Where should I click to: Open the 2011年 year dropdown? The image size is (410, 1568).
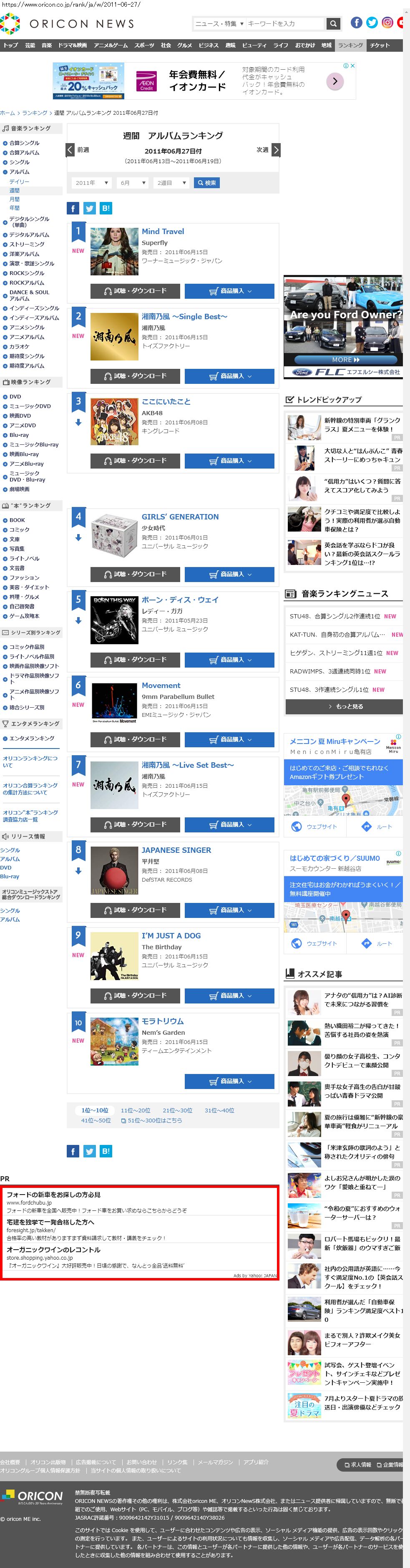91,183
